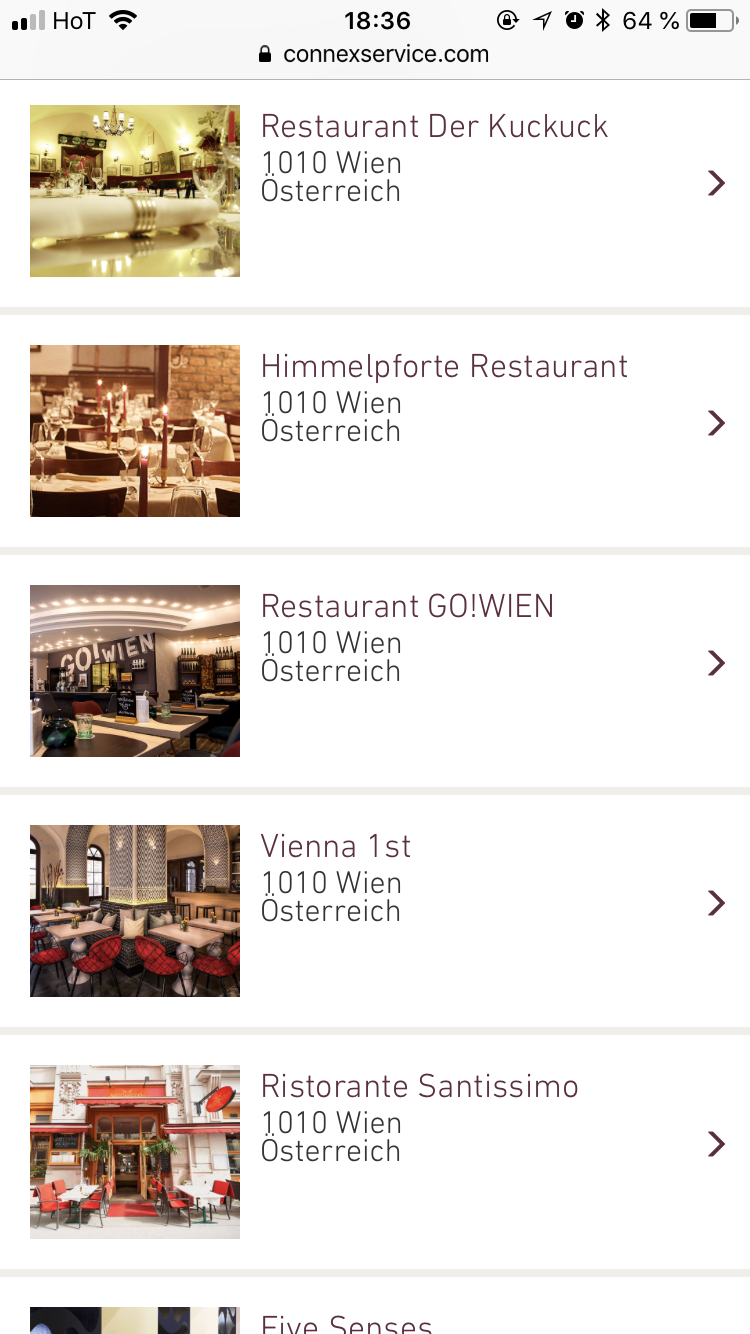Open the Five Senses entry

click(375, 1306)
